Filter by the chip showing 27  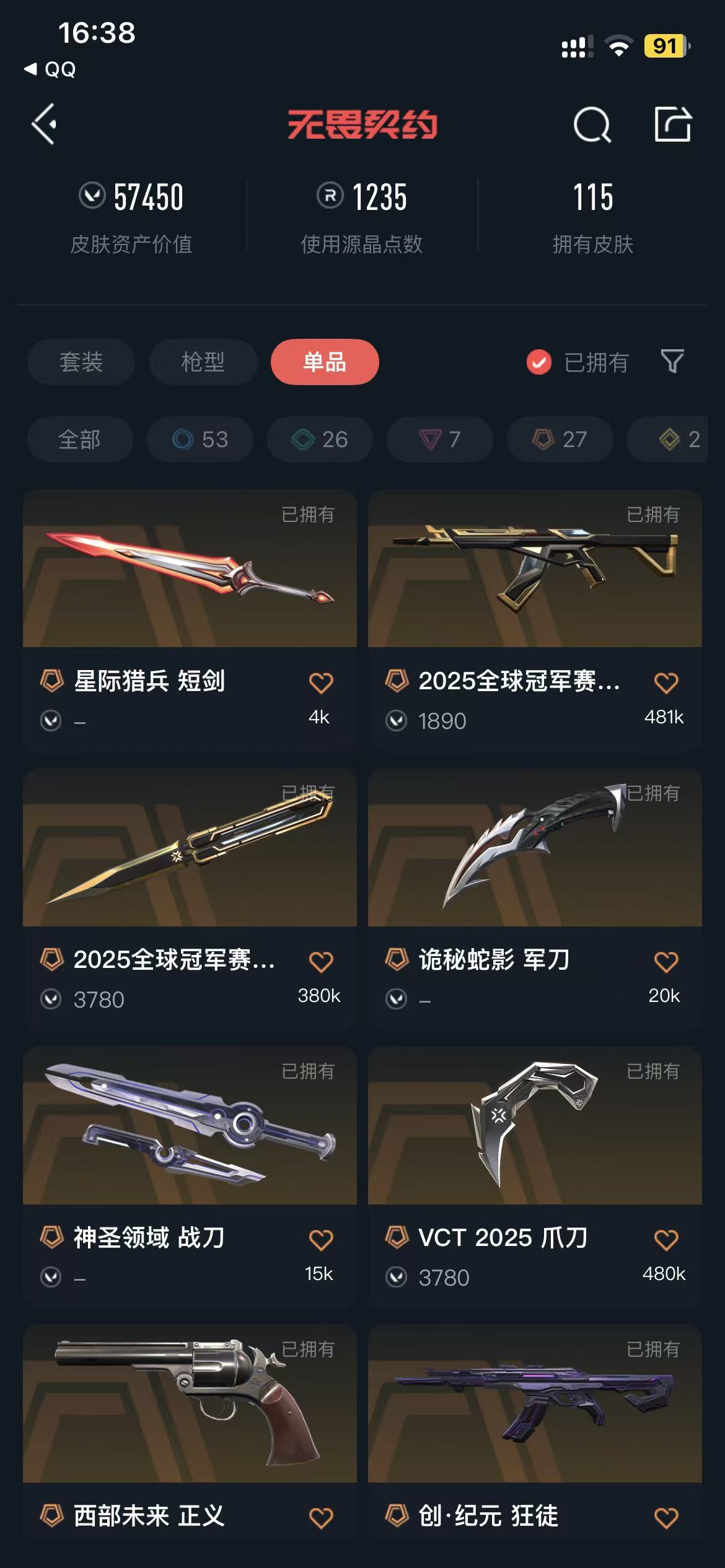pos(560,439)
